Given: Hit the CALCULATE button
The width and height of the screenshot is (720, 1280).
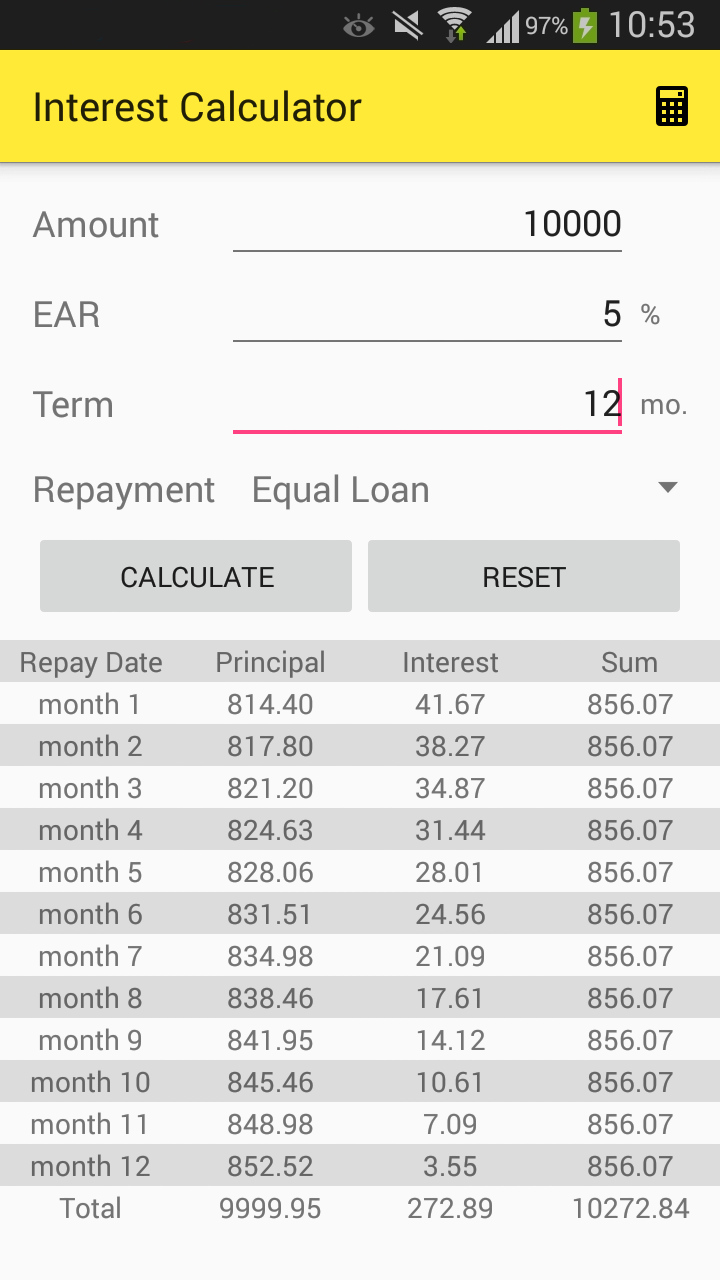Looking at the screenshot, I should pos(196,576).
